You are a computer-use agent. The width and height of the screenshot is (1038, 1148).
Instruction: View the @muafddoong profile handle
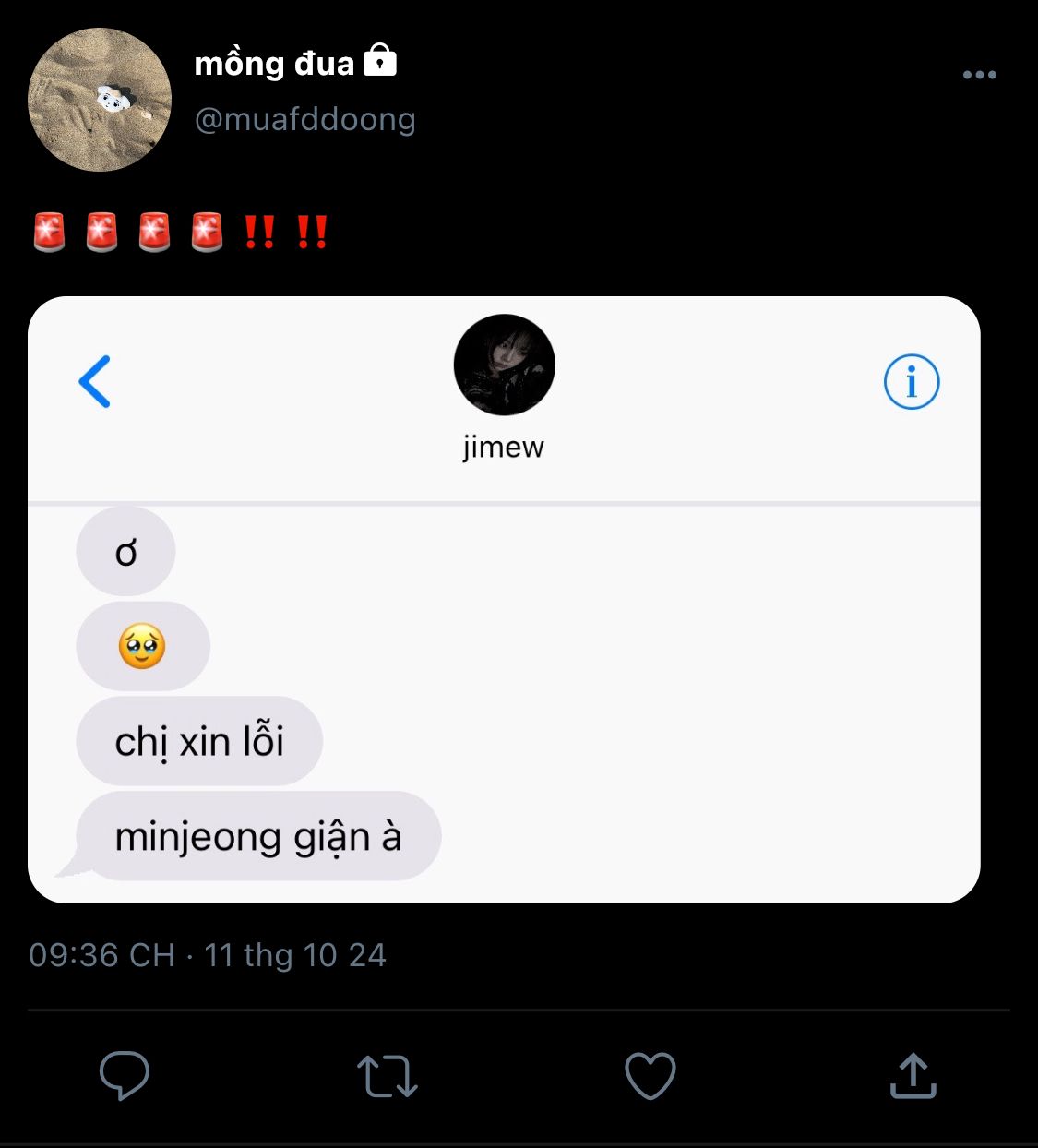(304, 119)
